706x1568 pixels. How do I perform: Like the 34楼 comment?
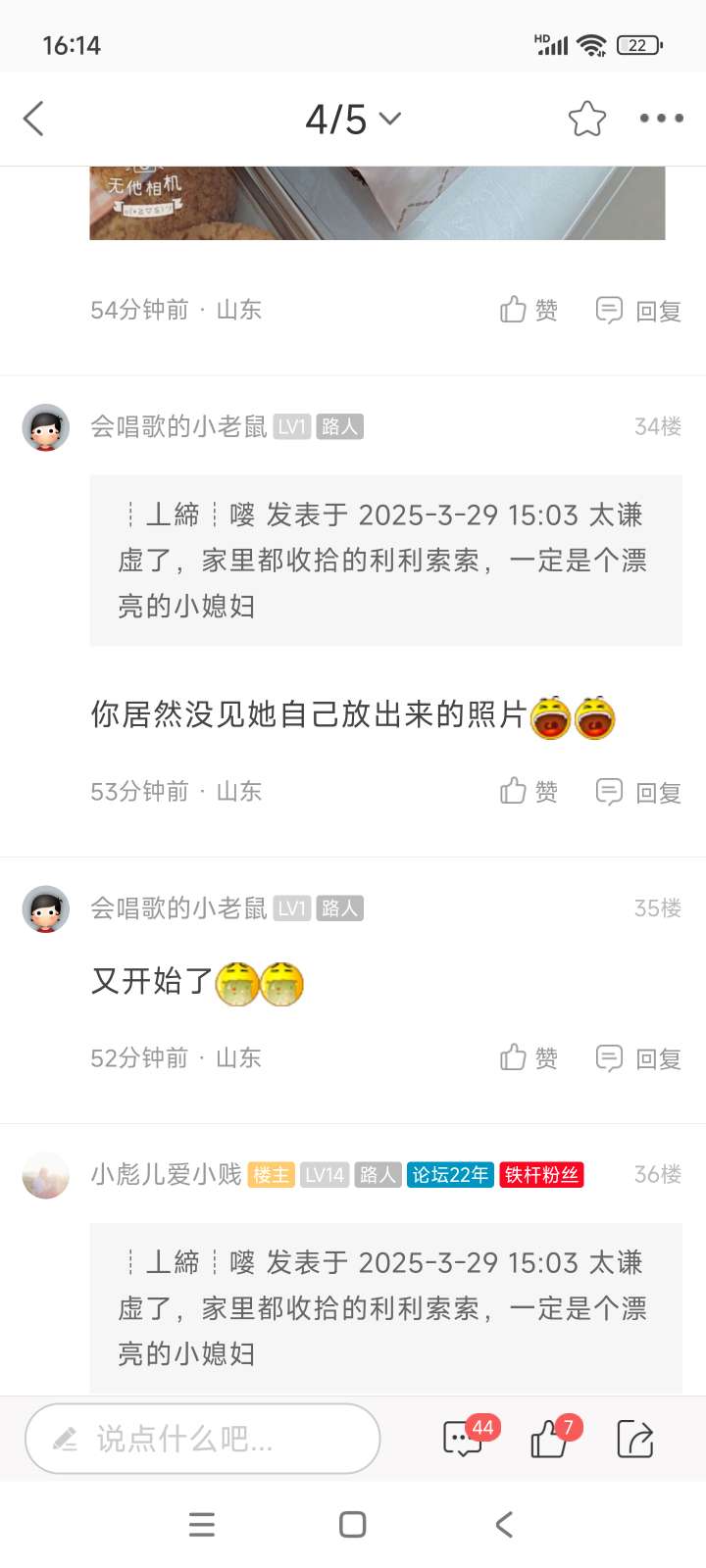(x=529, y=792)
